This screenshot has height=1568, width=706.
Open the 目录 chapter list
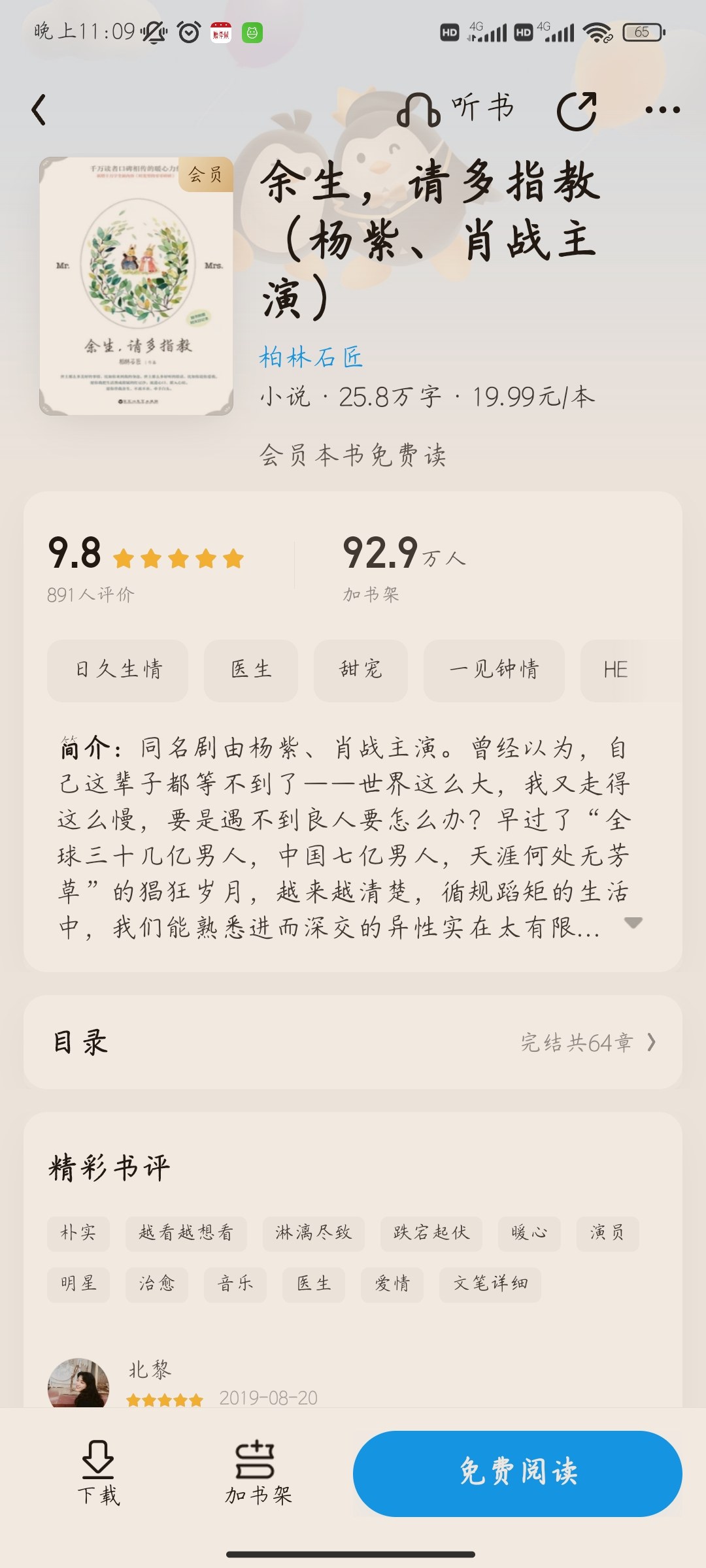click(x=353, y=1042)
